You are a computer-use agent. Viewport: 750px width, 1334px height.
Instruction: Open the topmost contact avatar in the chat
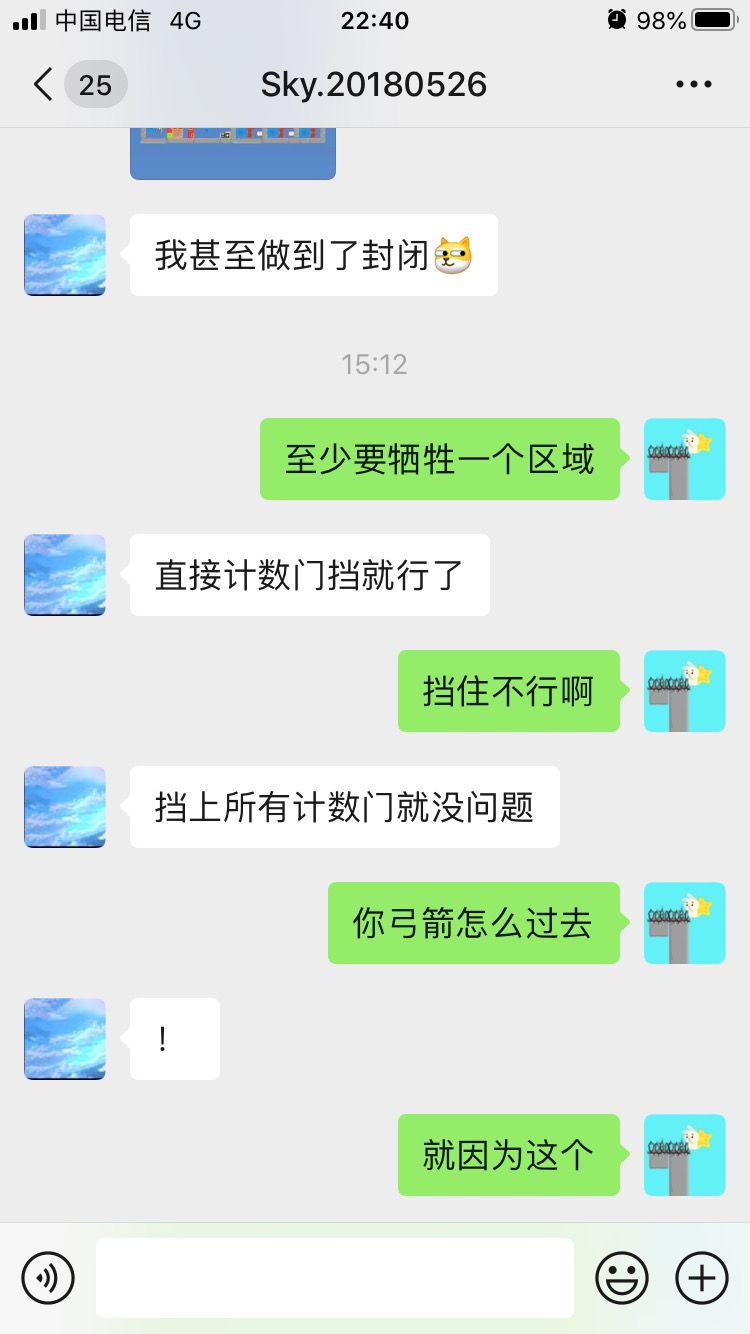(x=64, y=255)
